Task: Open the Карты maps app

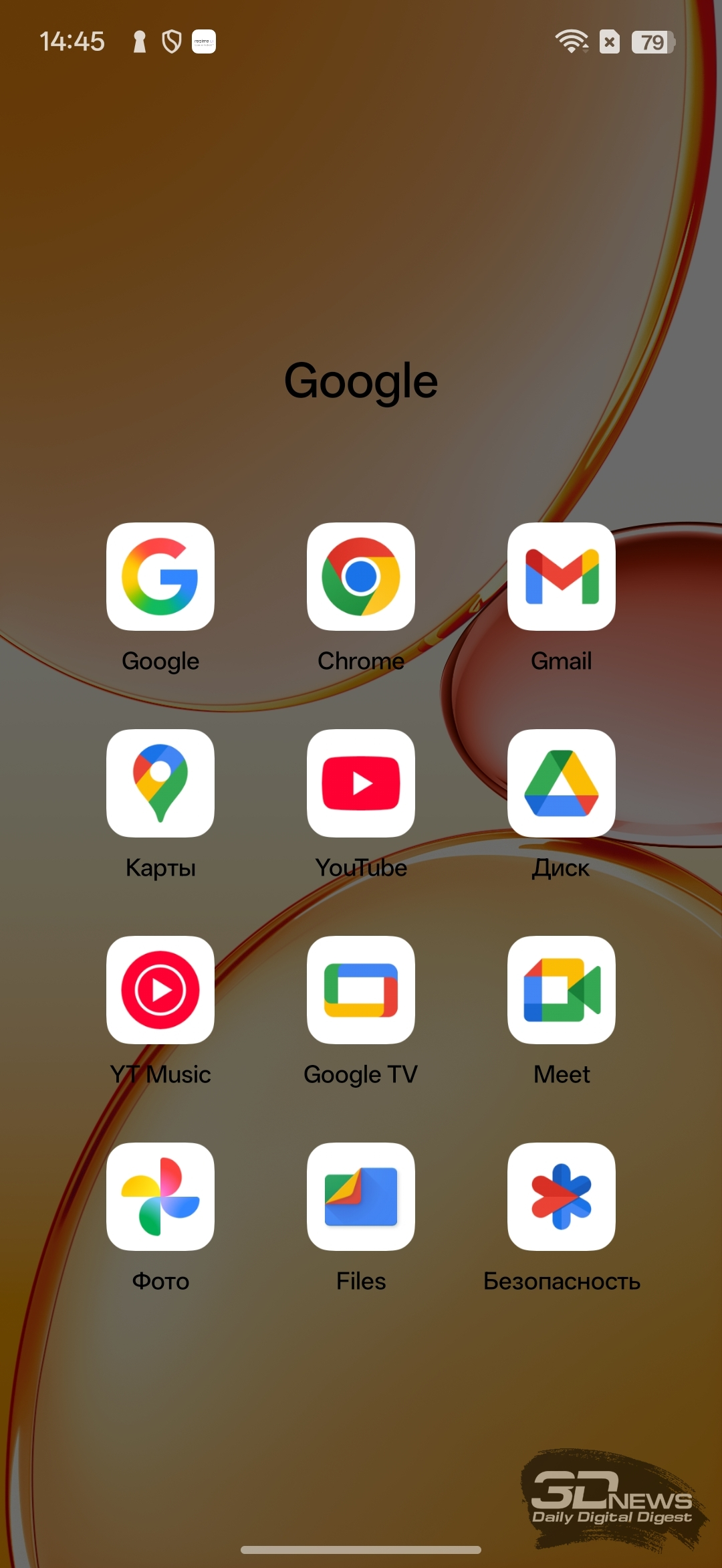Action: point(160,783)
